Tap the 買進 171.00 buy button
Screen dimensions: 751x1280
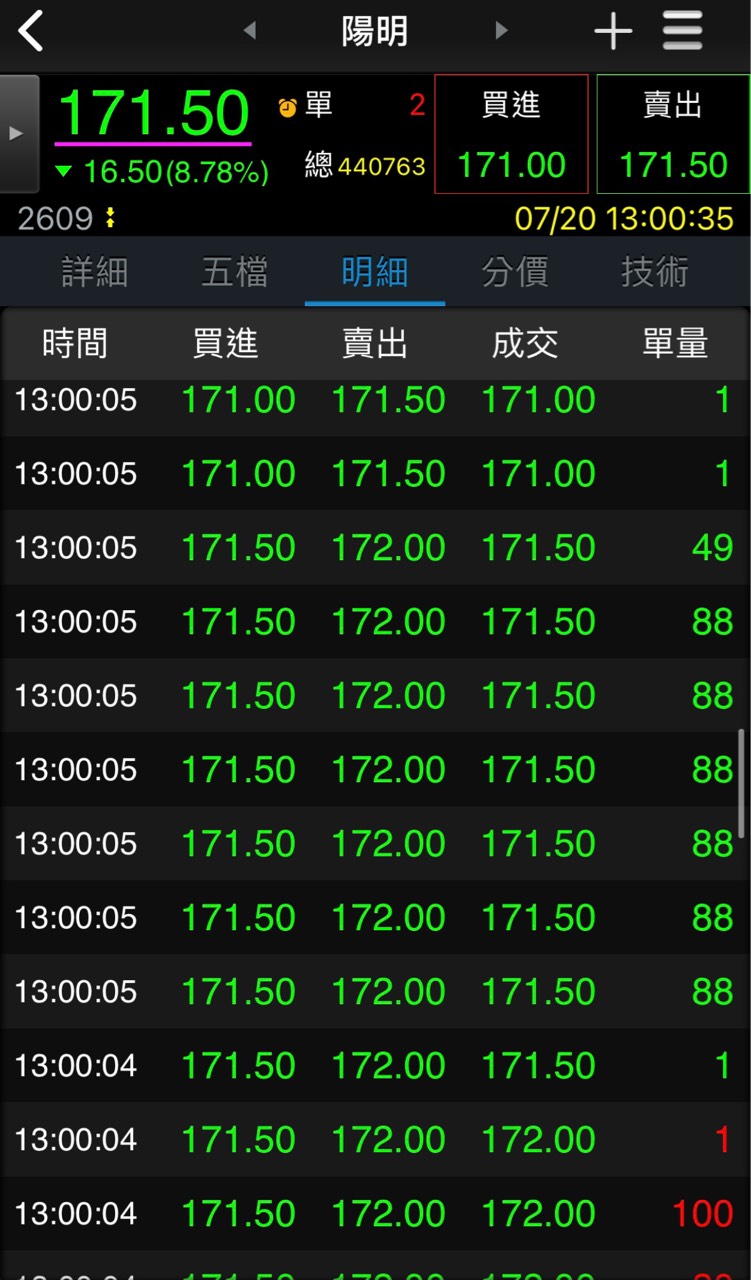[511, 134]
